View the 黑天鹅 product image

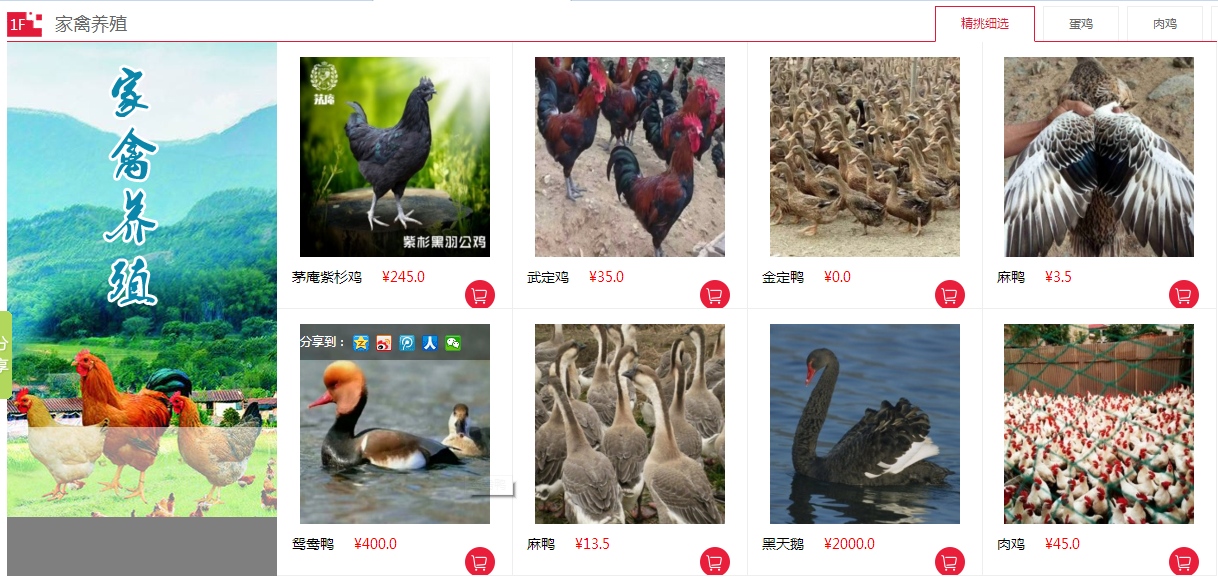[x=864, y=424]
